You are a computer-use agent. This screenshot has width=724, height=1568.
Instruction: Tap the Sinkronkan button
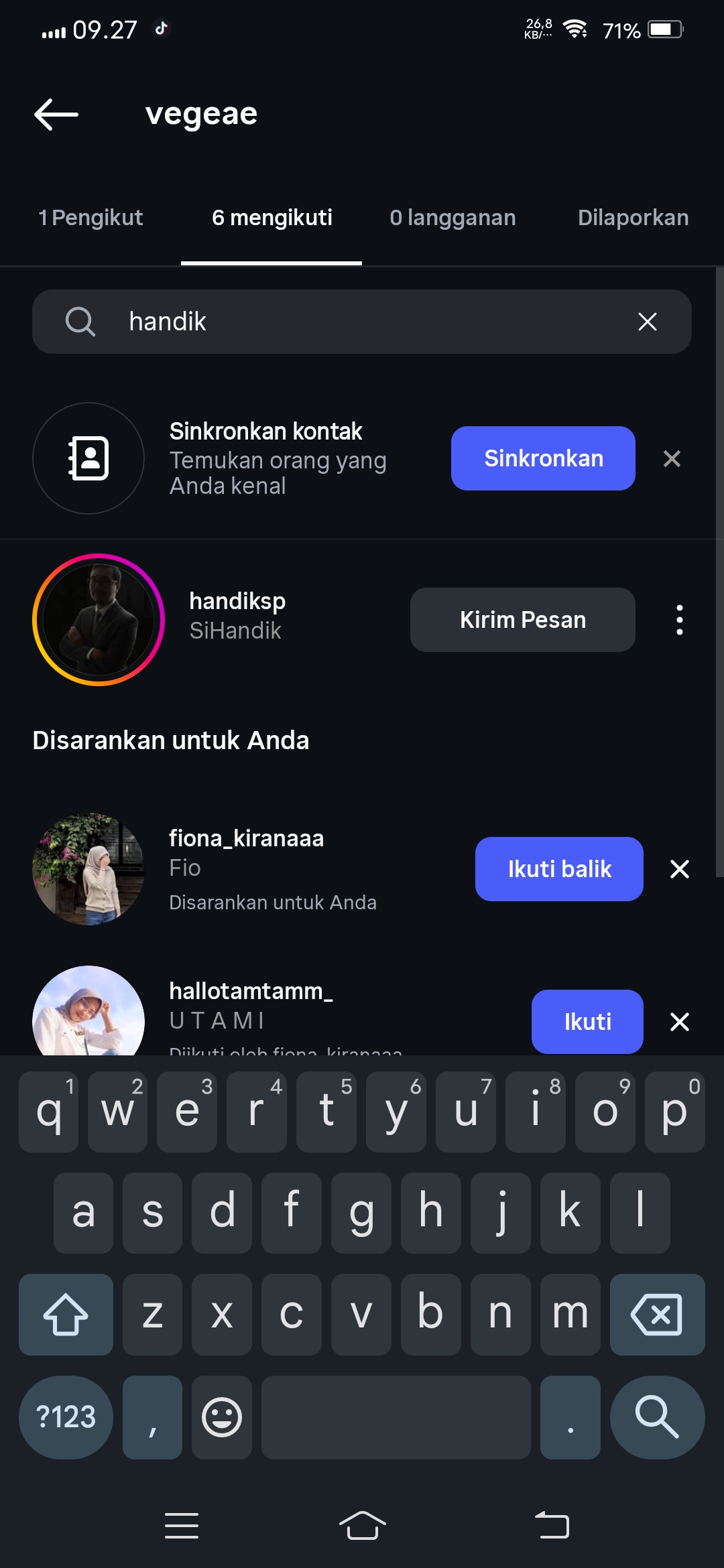pyautogui.click(x=543, y=458)
